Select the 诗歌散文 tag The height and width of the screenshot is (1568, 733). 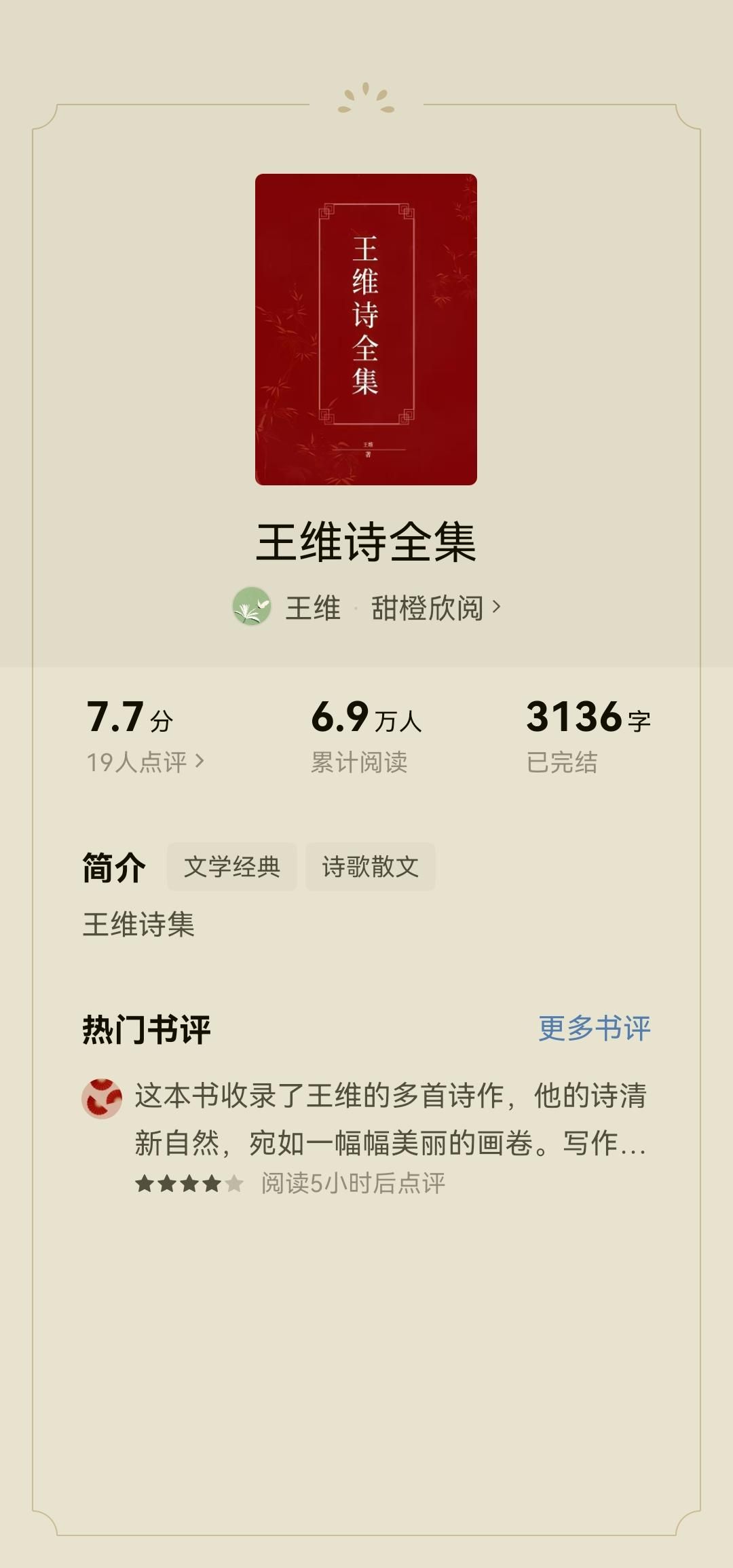point(371,867)
